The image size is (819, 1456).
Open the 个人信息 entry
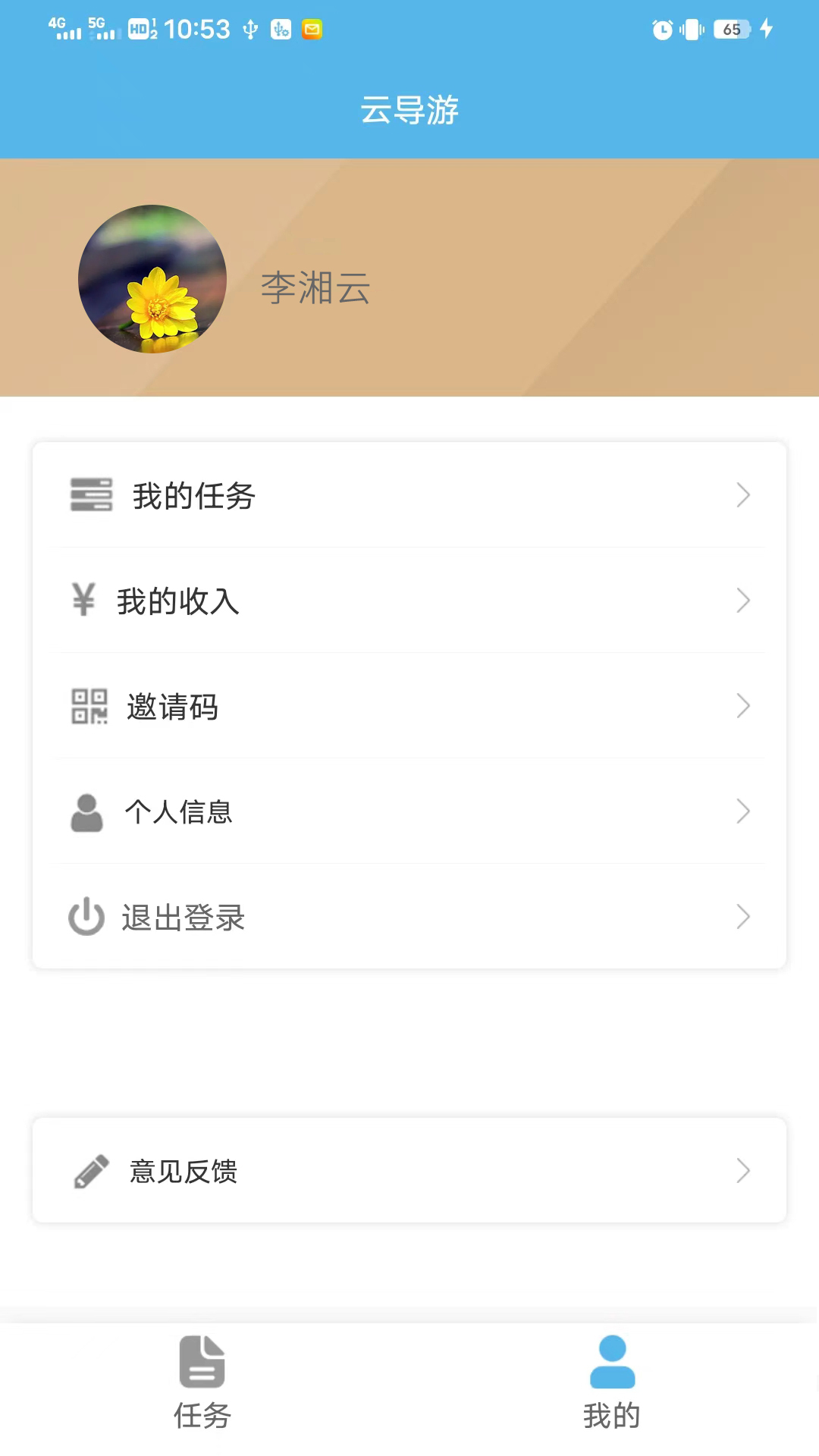click(x=409, y=811)
